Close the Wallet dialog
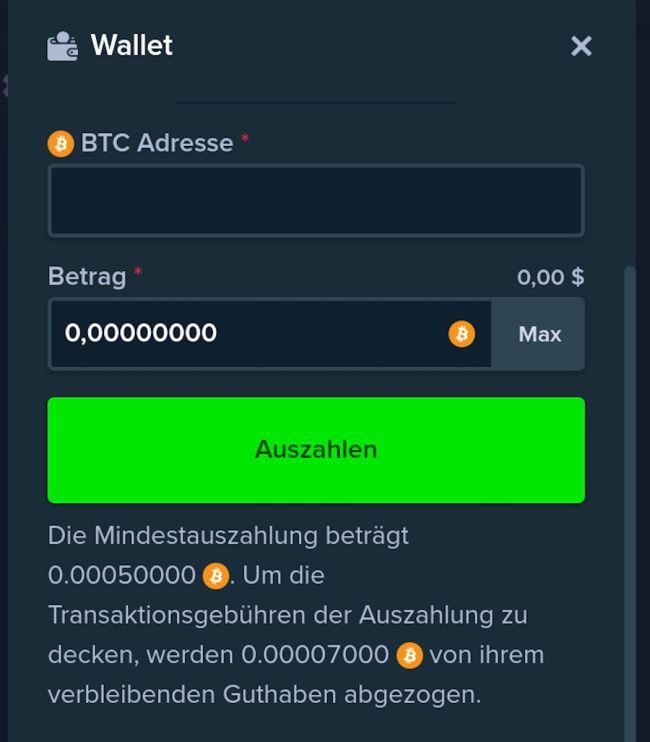650x742 pixels. coord(581,46)
